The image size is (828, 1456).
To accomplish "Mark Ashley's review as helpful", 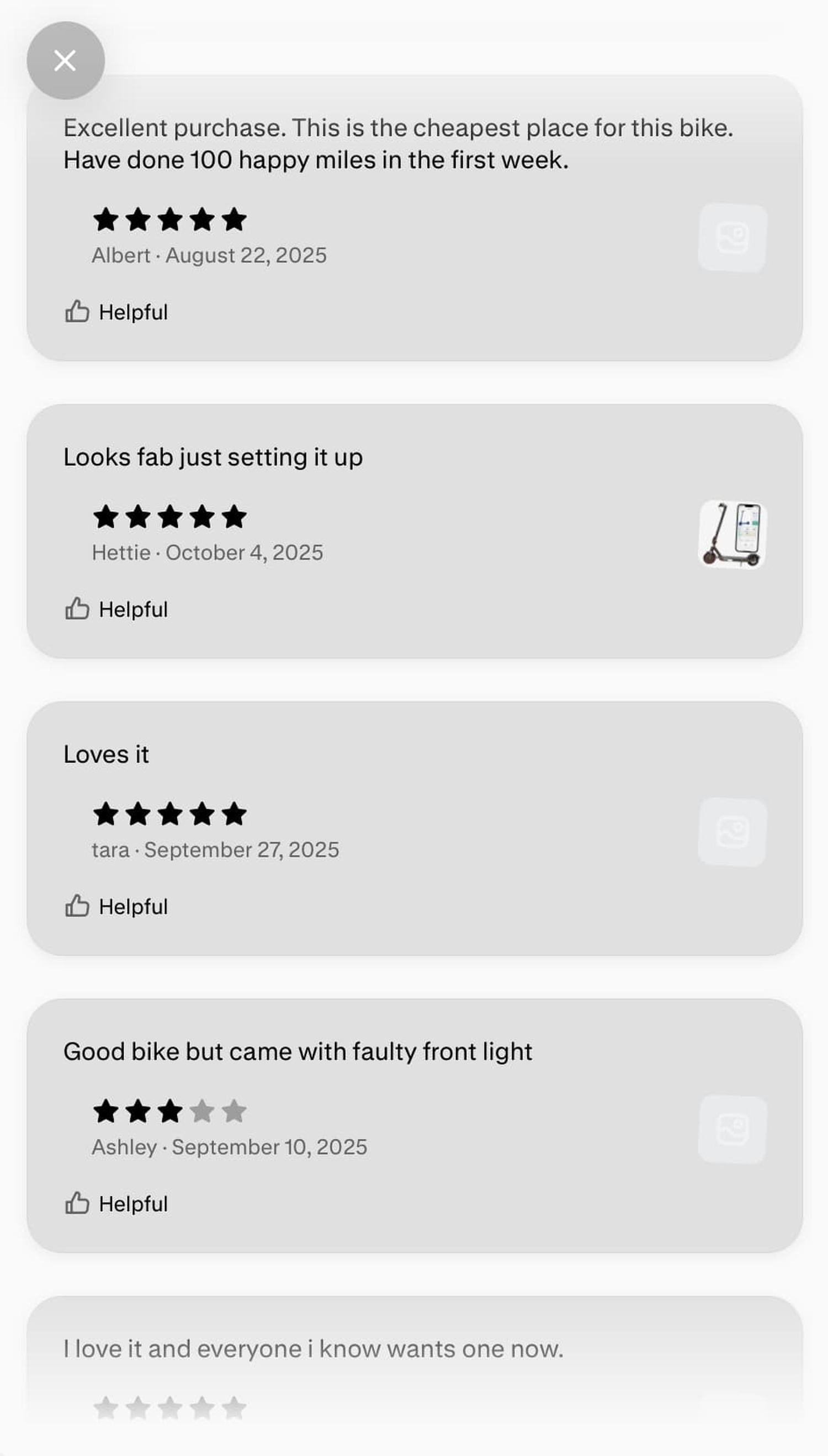I will point(116,1204).
